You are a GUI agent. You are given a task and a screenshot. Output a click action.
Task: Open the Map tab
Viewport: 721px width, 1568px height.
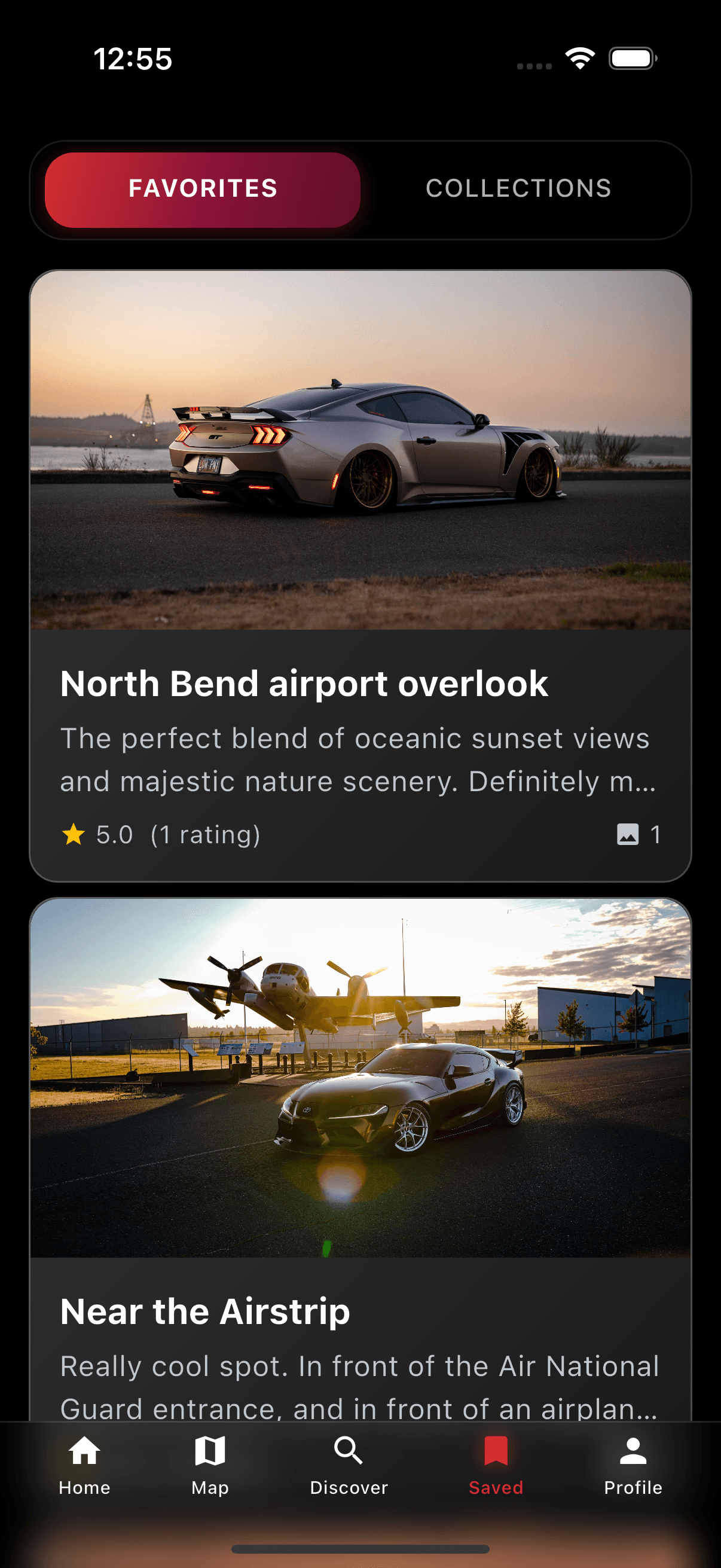tap(210, 1465)
